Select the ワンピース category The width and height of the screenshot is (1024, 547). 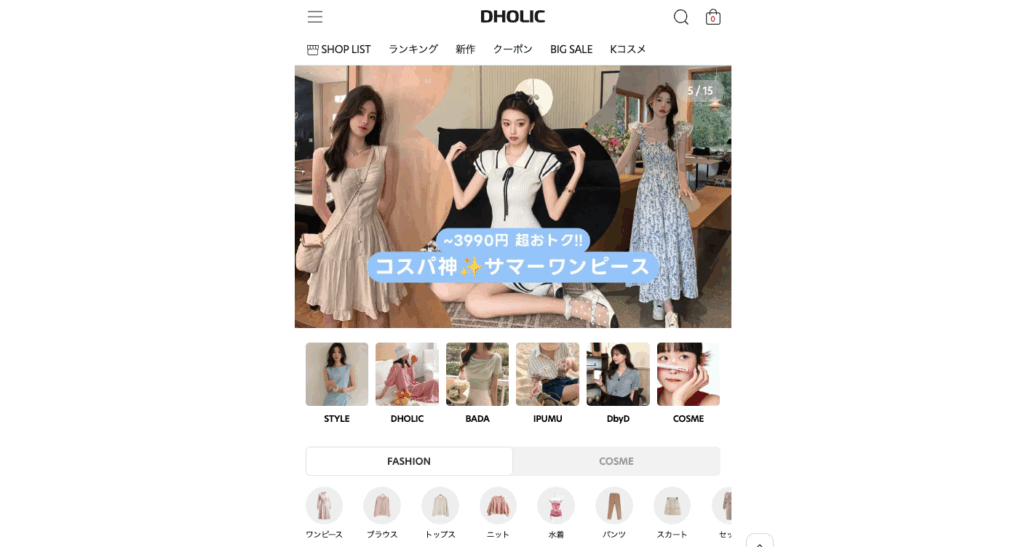click(324, 506)
